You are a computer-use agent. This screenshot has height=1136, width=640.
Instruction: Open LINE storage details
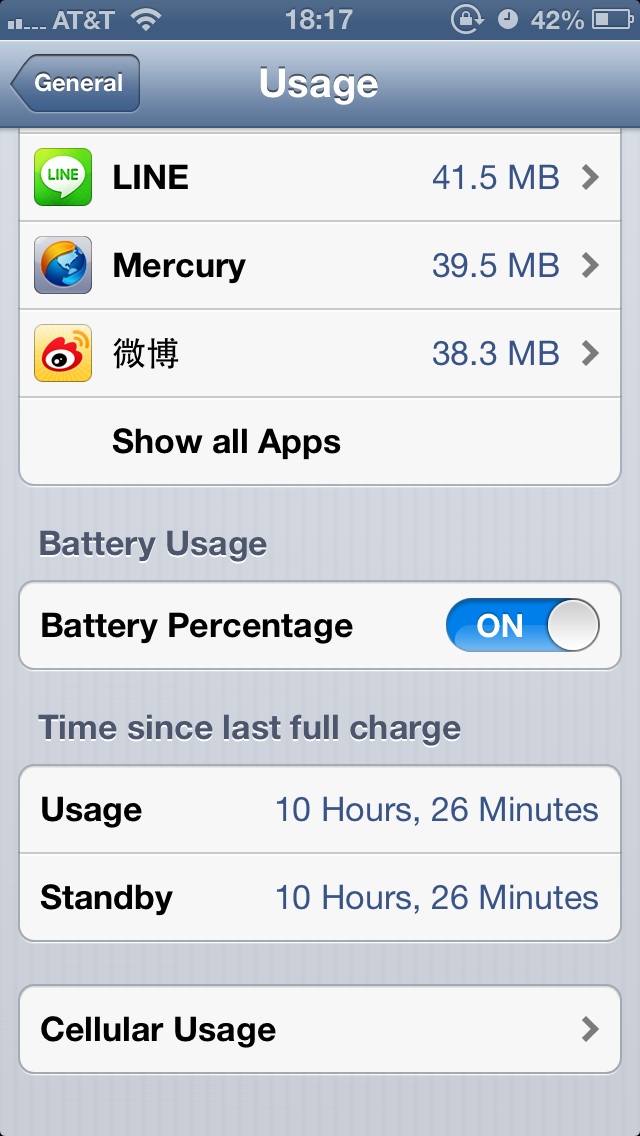[320, 178]
